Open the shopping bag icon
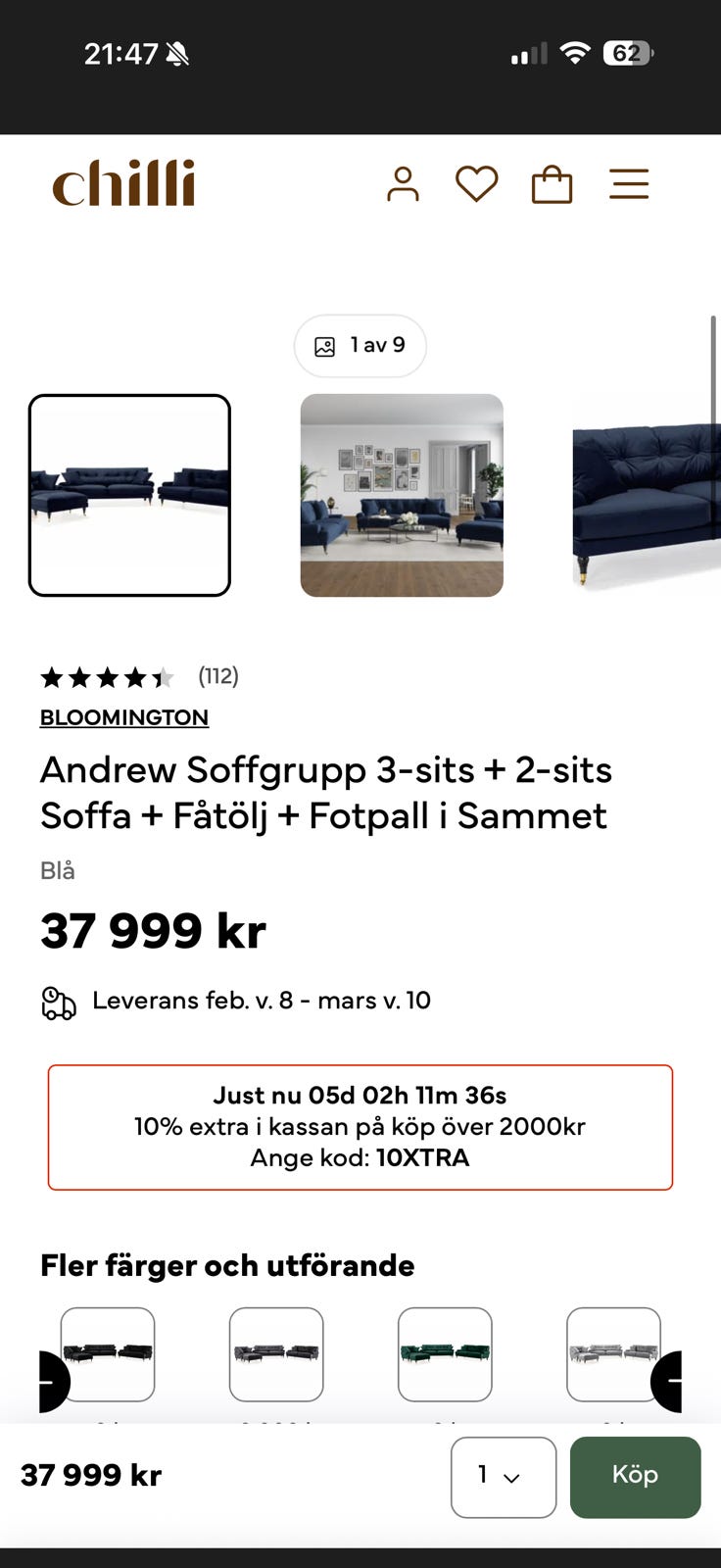Screen dimensions: 721x1568 [x=552, y=184]
